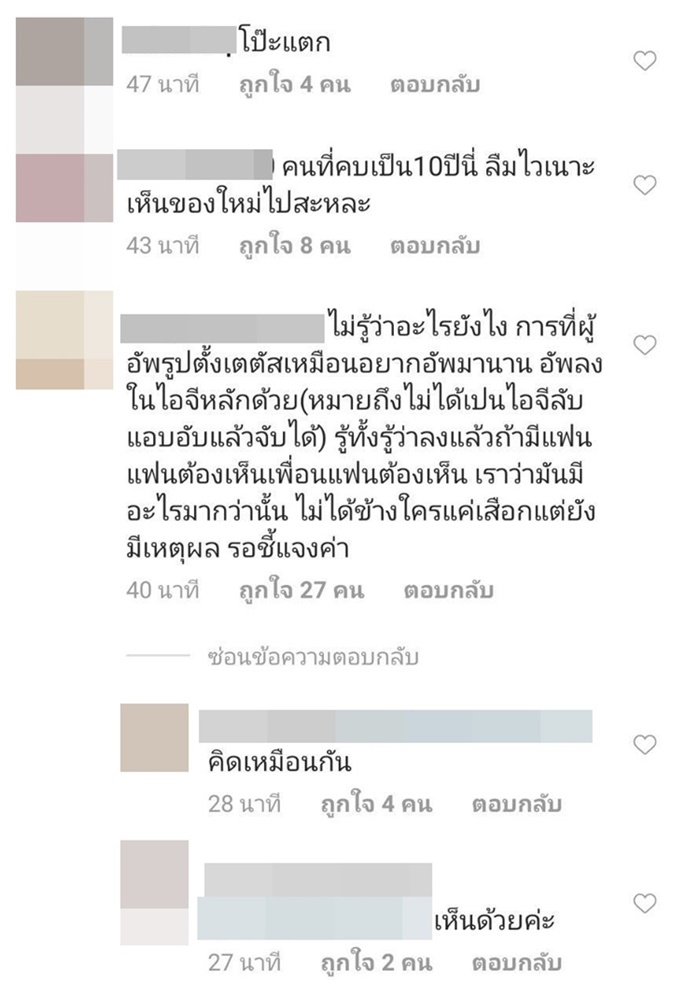Screen dimensions: 700x1005
Task: Like the reply เห็นด้วยค่ะ
Action: tap(645, 904)
